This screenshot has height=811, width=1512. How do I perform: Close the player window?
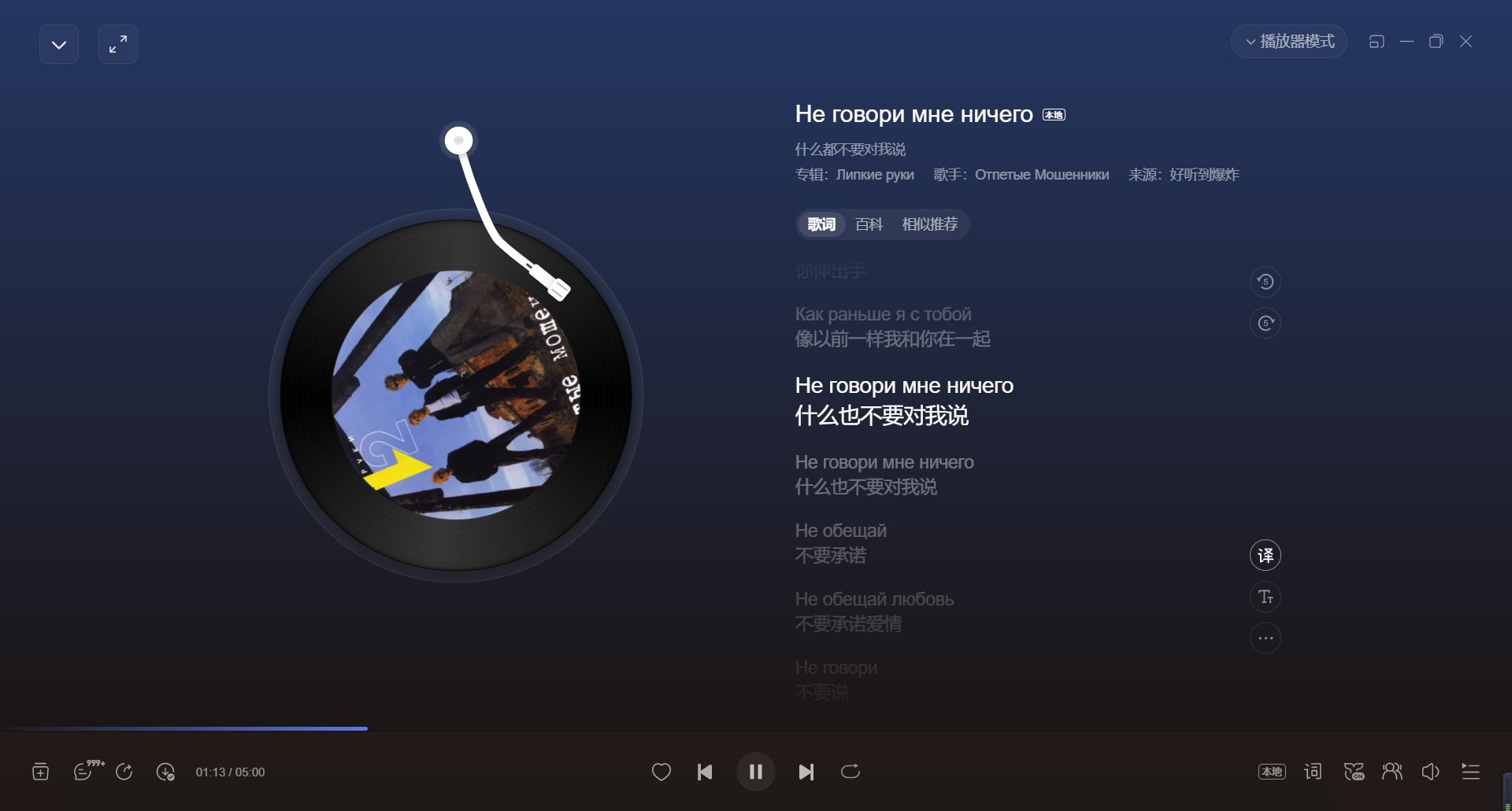tap(1466, 42)
